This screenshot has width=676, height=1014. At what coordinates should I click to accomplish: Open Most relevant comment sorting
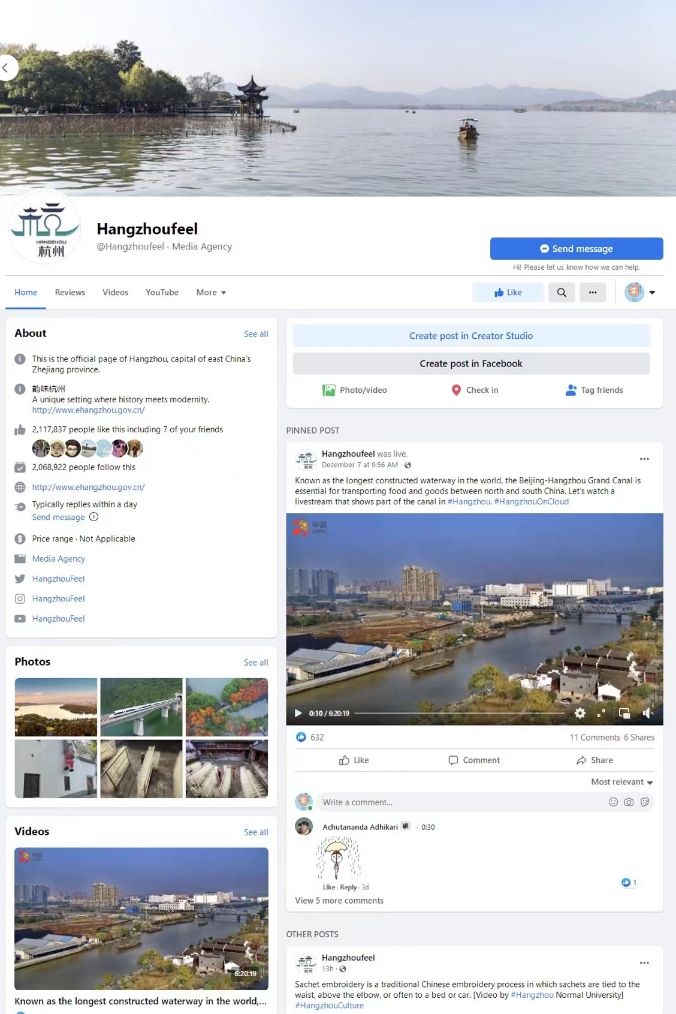[x=621, y=782]
